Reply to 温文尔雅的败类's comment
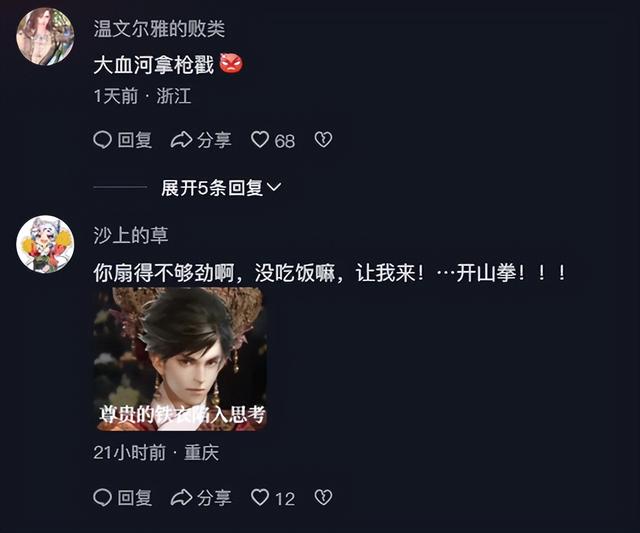Image resolution: width=640 pixels, height=533 pixels. tap(122, 140)
